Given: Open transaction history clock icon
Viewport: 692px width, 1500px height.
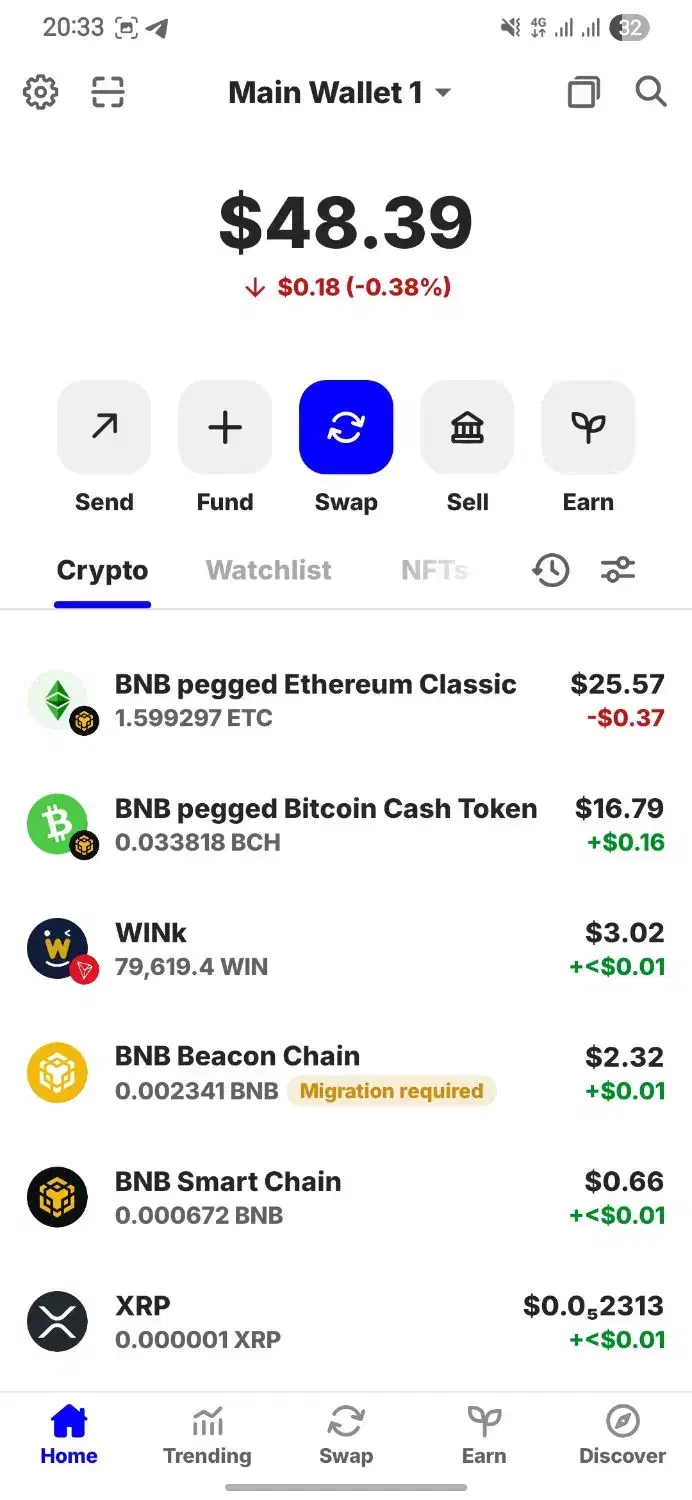Looking at the screenshot, I should 551,571.
